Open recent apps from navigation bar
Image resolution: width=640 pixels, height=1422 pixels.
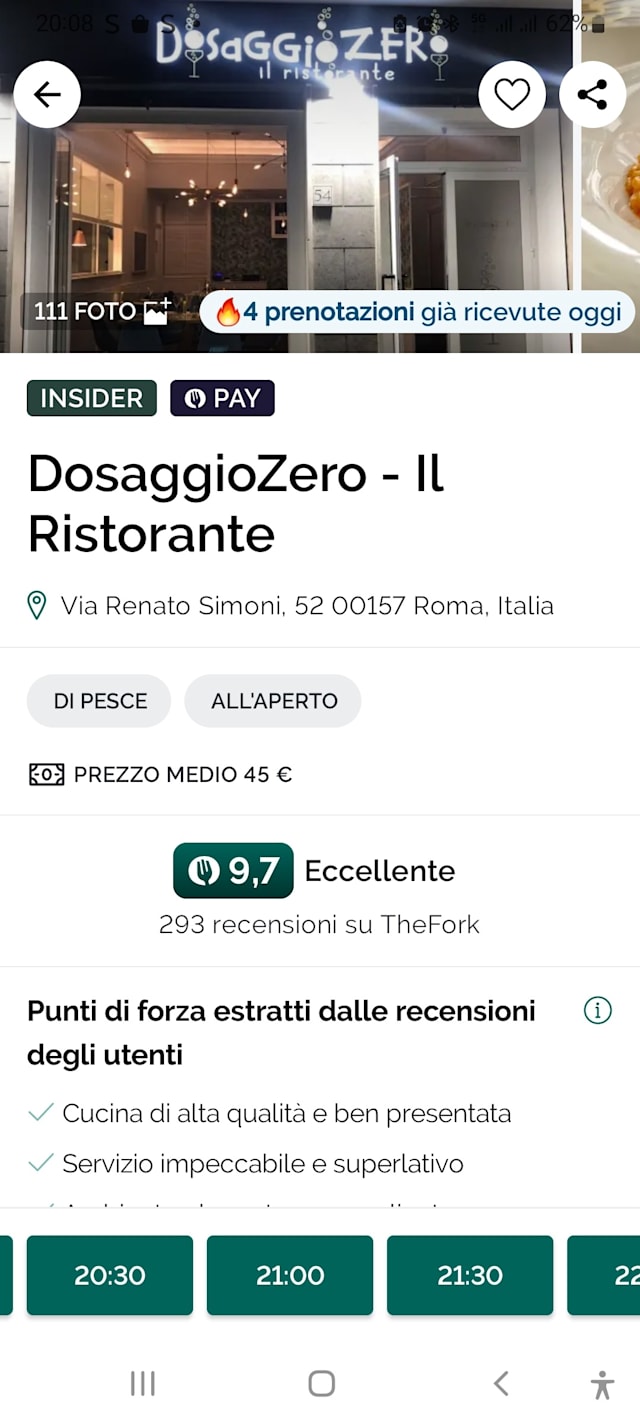tap(142, 1383)
